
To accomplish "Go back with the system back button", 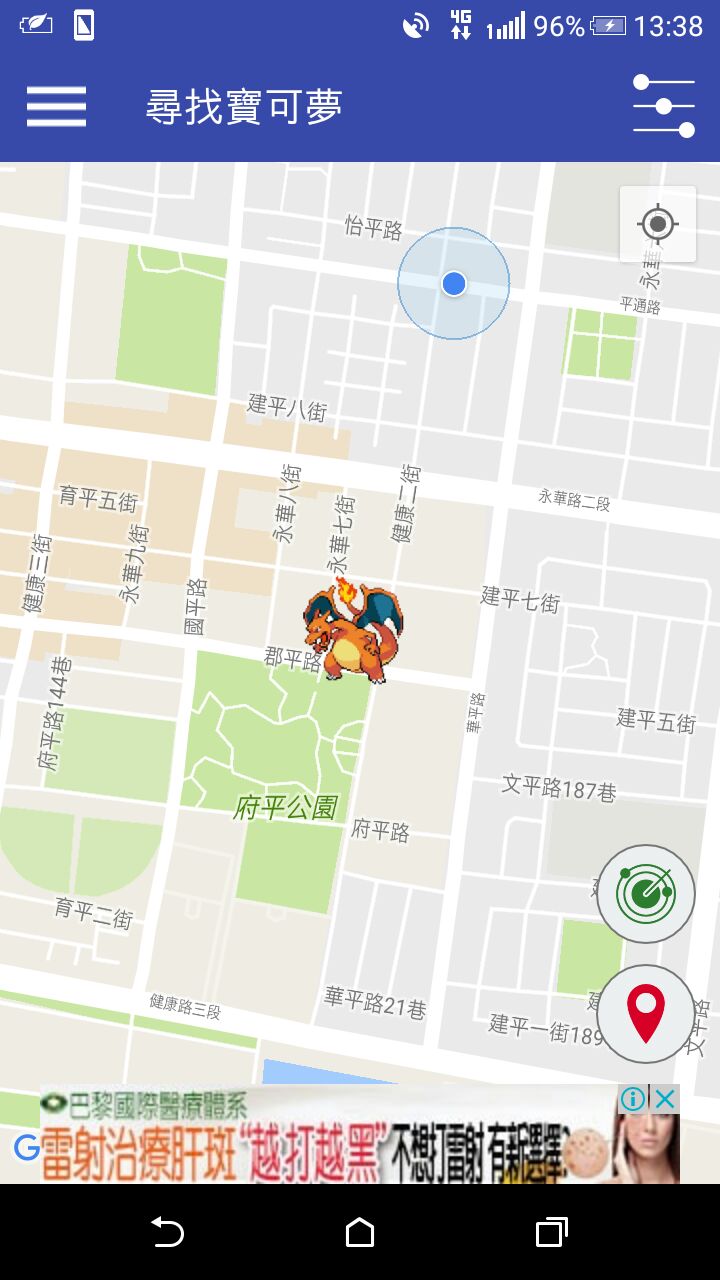I will pos(168,1233).
